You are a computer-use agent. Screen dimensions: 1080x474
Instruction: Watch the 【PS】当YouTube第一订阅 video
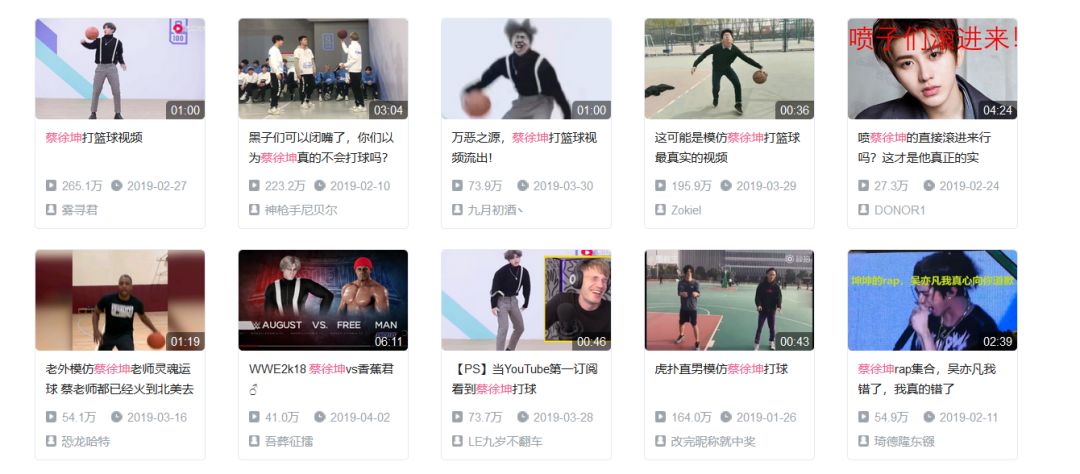tap(526, 300)
